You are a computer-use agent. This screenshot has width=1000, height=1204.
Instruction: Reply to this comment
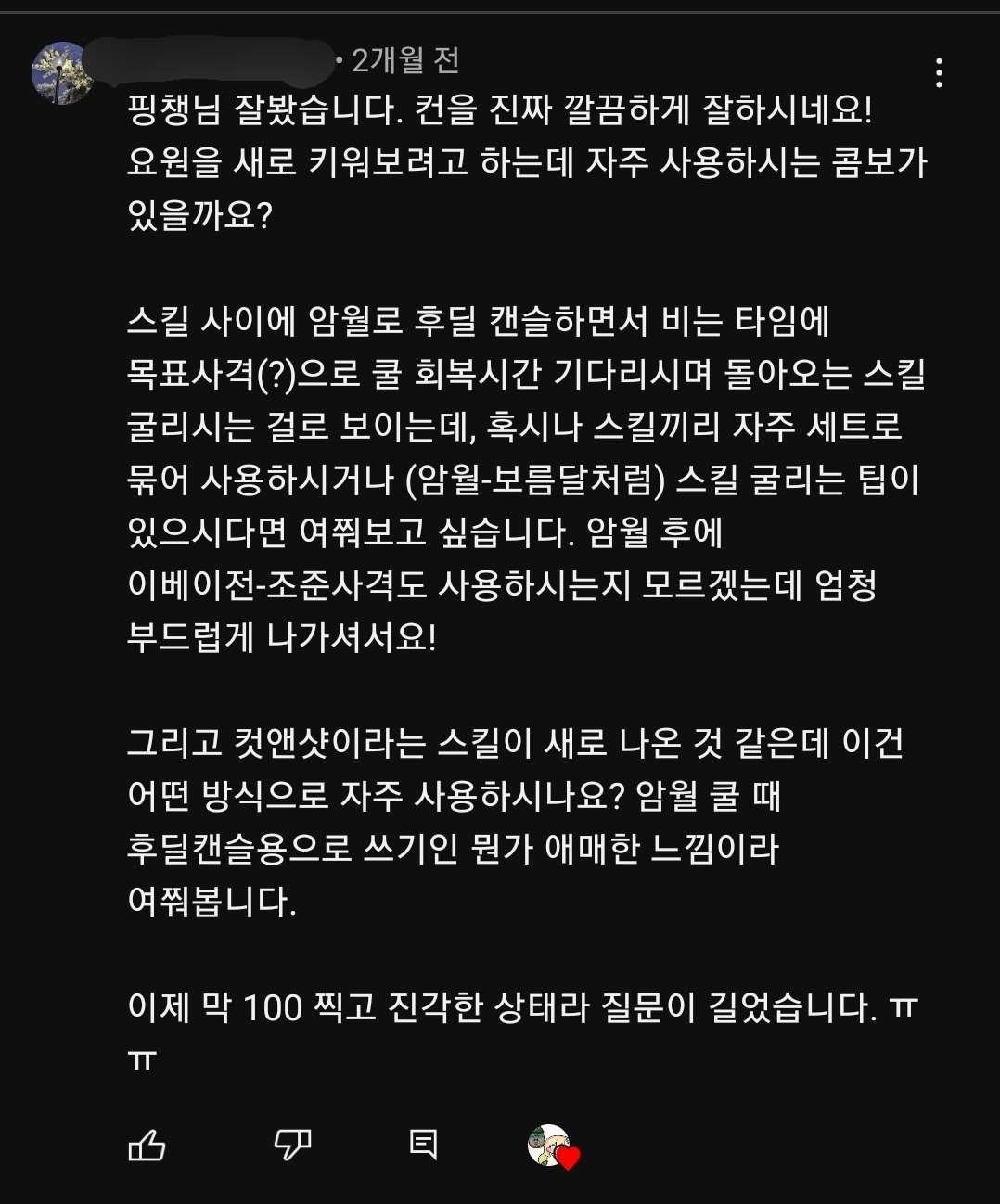(423, 1145)
